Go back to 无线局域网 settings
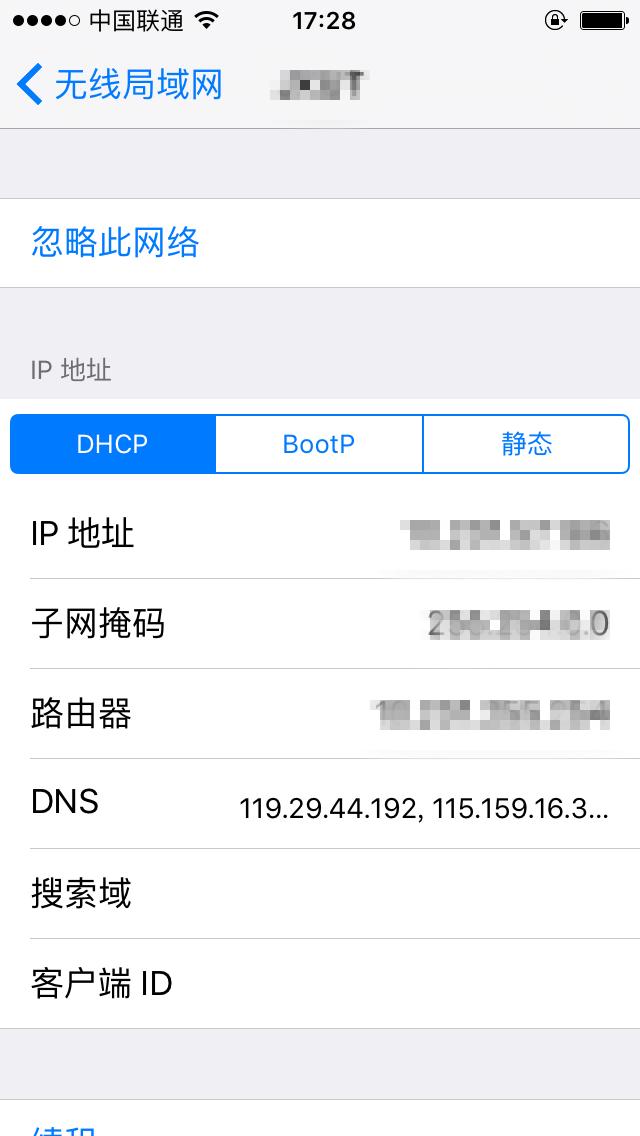The image size is (640, 1136). click(120, 85)
